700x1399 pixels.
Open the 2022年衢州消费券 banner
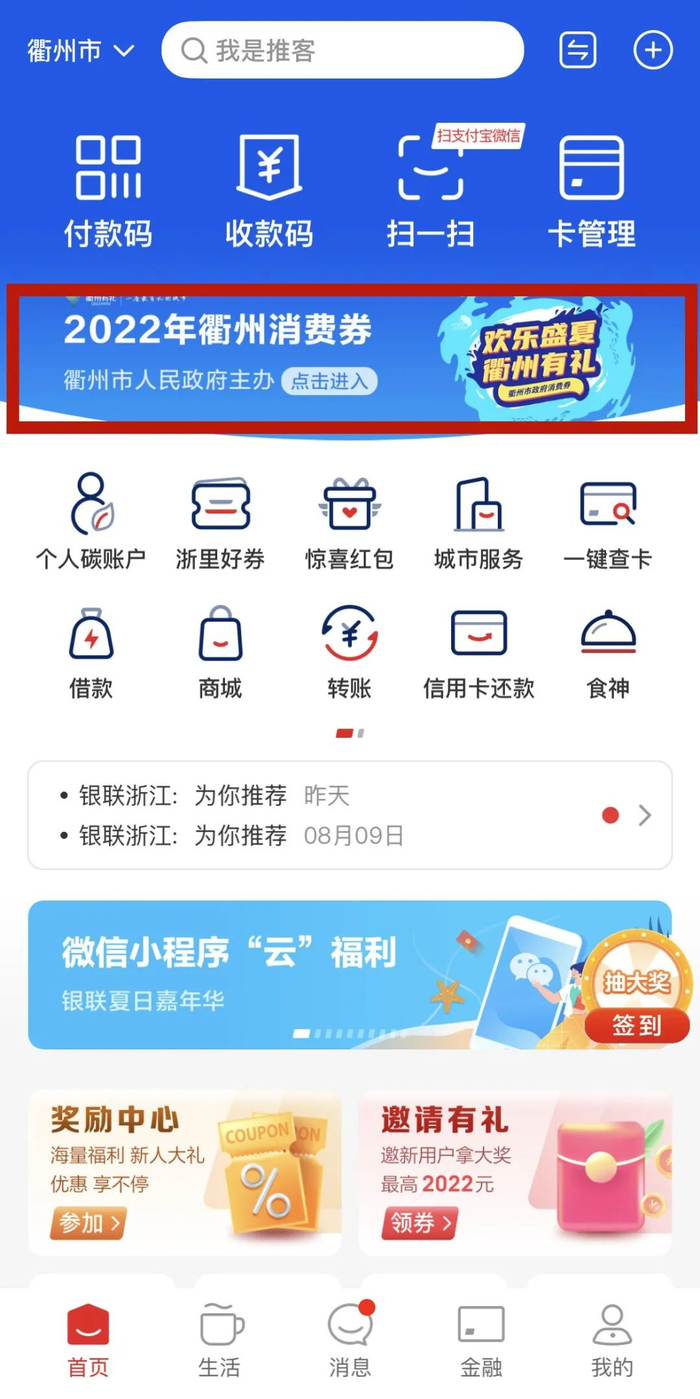pos(352,358)
